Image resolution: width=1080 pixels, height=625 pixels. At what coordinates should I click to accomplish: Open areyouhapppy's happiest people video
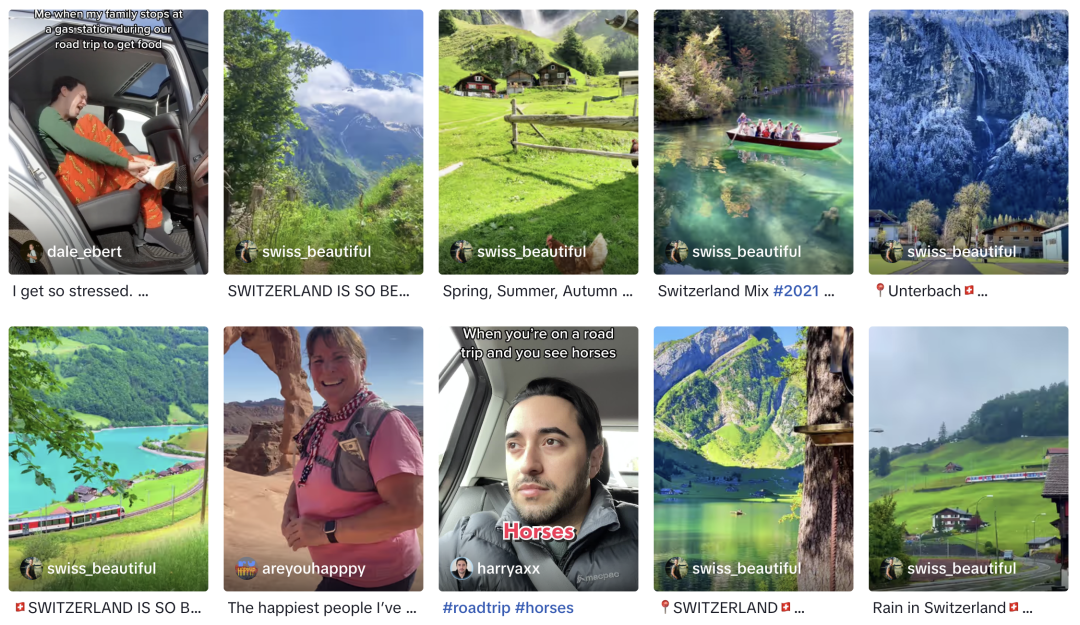pyautogui.click(x=323, y=457)
